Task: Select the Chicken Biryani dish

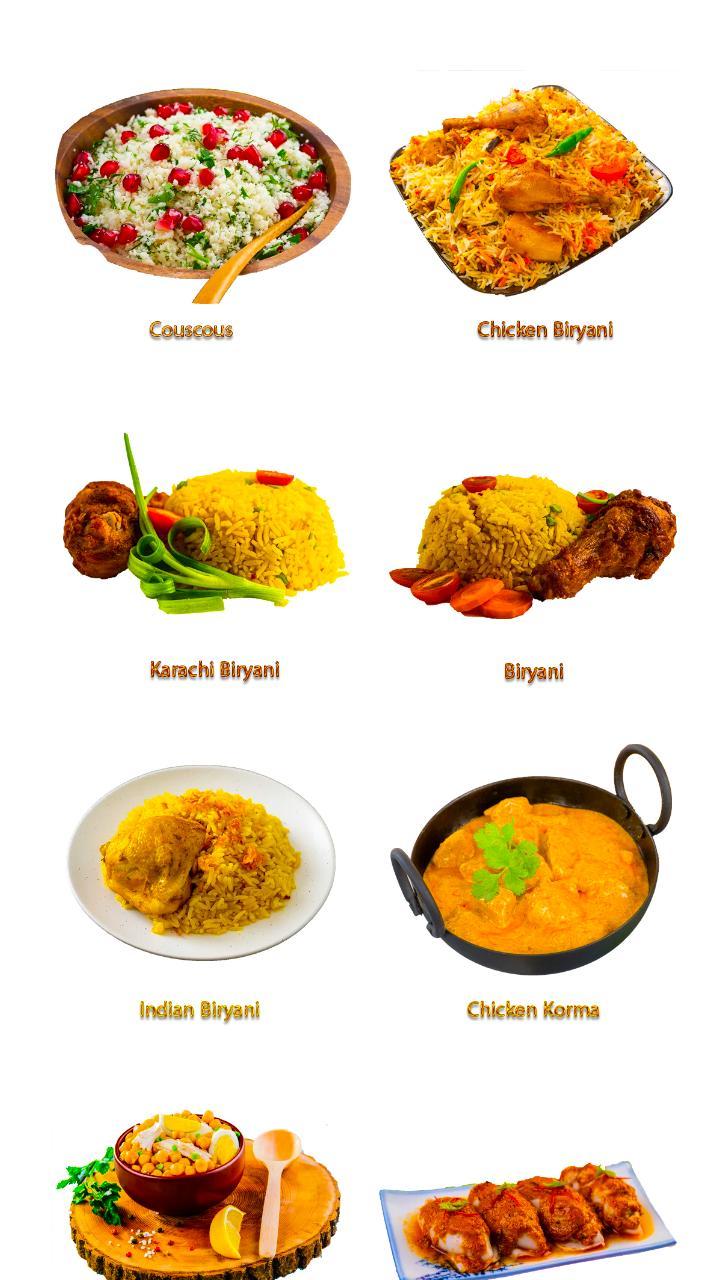Action: click(531, 190)
